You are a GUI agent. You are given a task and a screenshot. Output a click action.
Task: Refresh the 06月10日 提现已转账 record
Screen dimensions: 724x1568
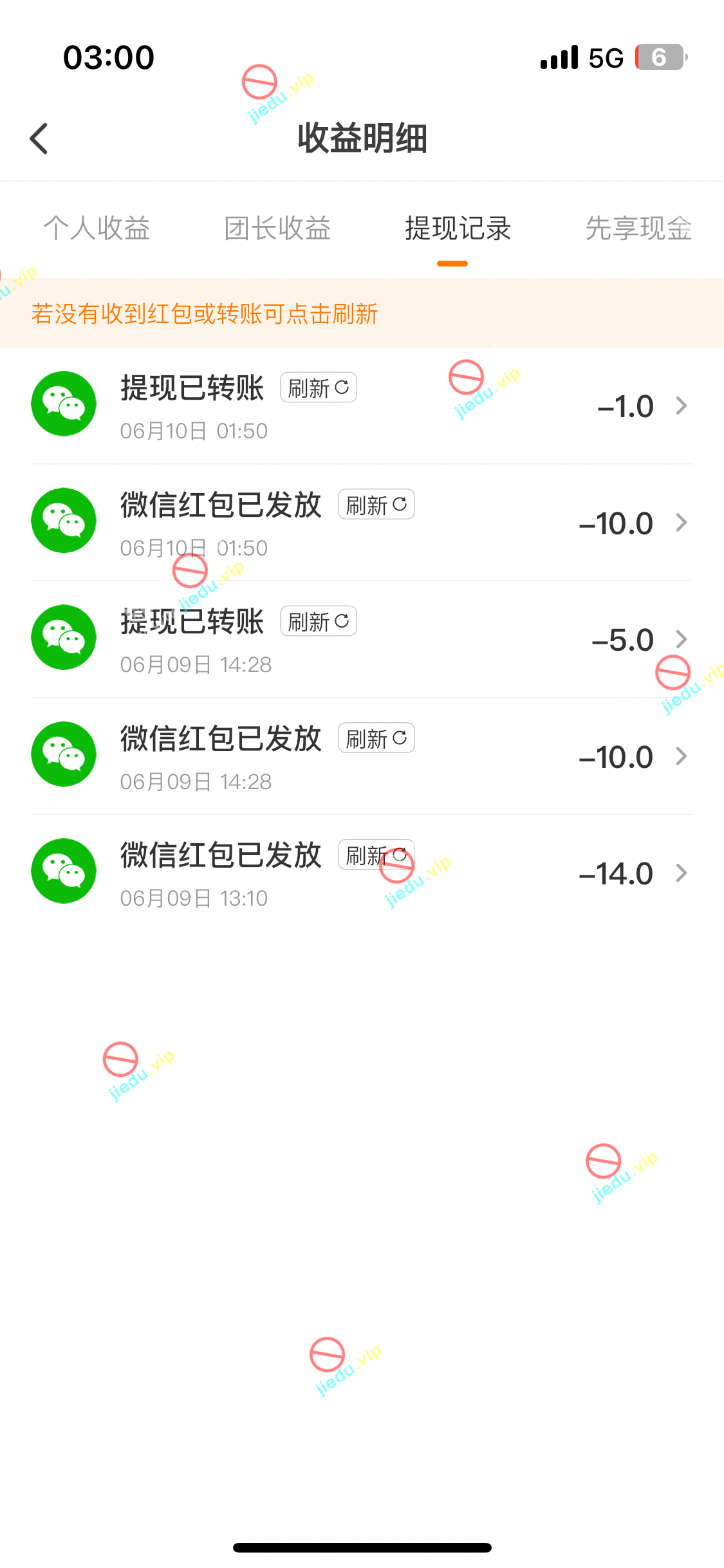click(319, 387)
